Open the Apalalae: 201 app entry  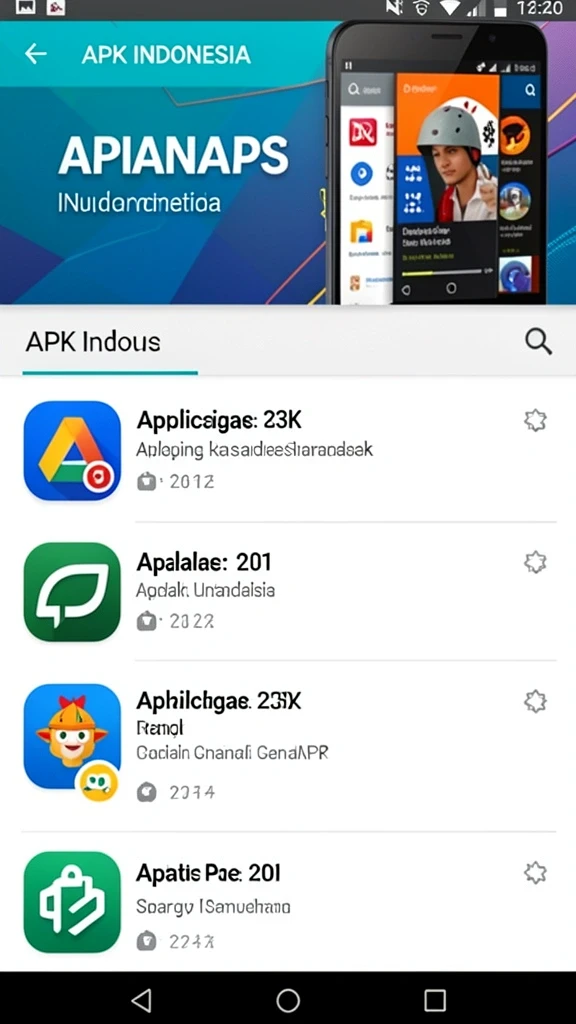288,592
